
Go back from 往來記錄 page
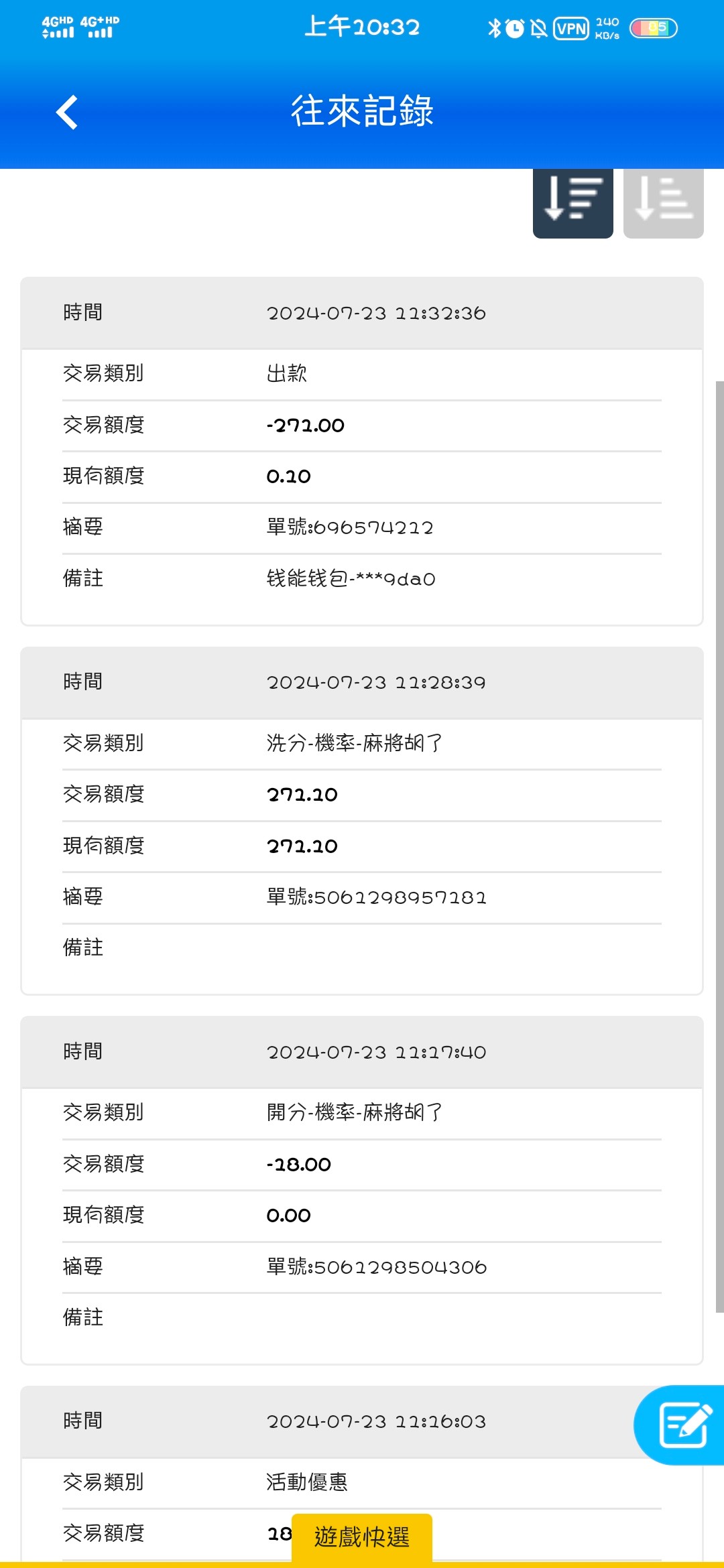tap(67, 112)
